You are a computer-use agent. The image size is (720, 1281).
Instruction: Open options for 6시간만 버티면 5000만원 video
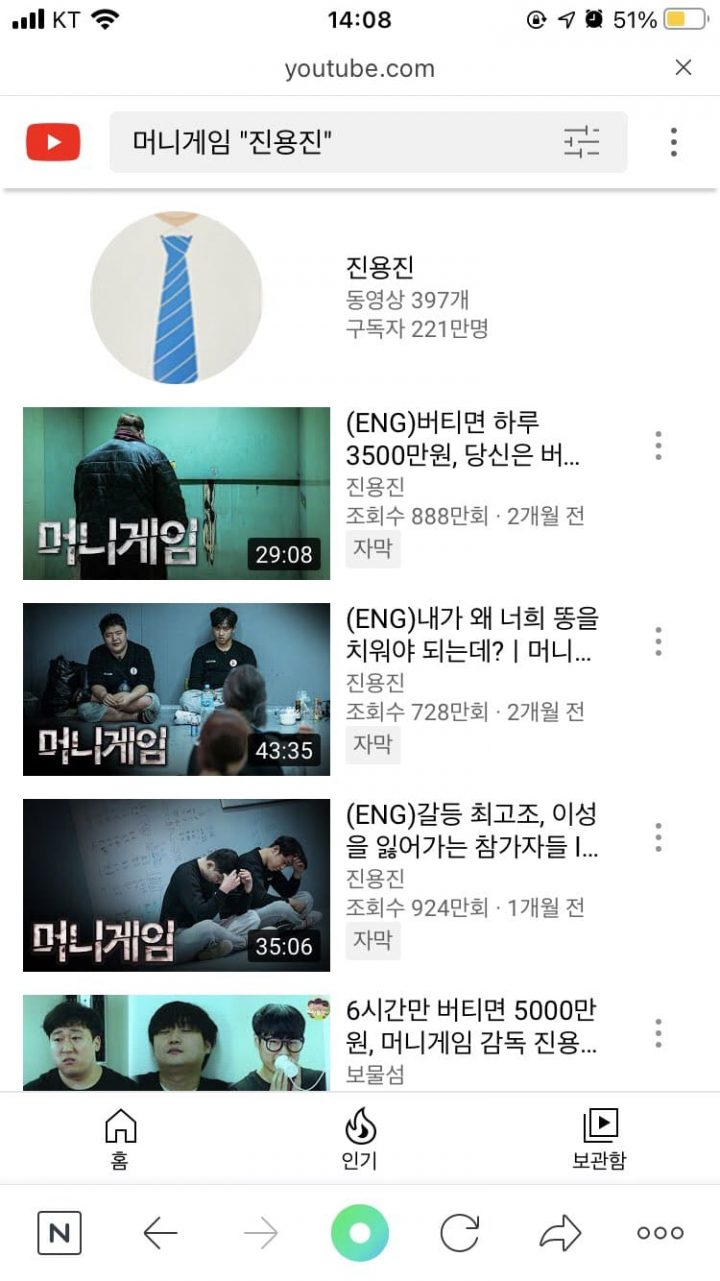pos(658,1033)
